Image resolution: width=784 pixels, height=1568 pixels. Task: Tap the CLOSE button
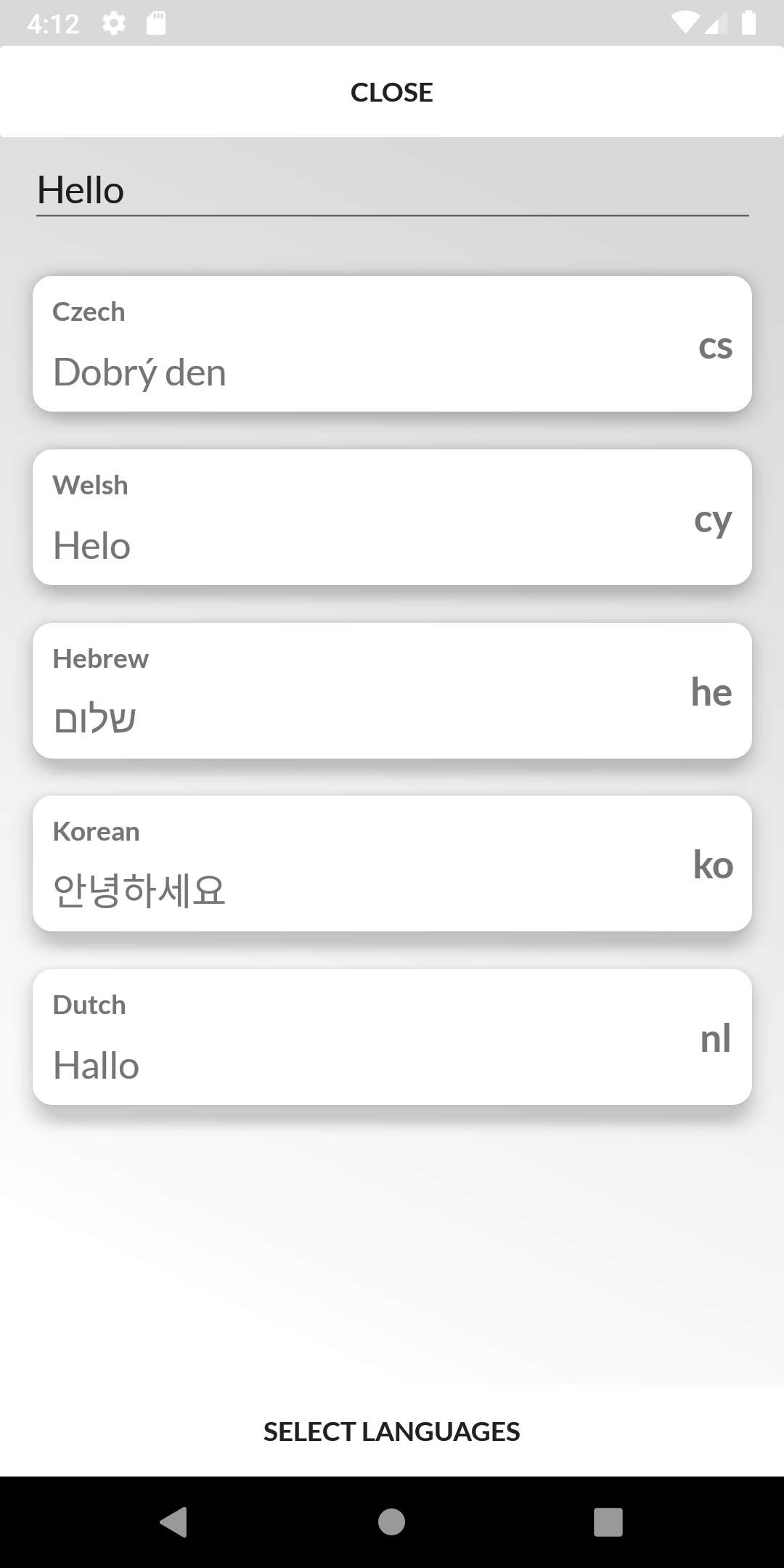(392, 91)
